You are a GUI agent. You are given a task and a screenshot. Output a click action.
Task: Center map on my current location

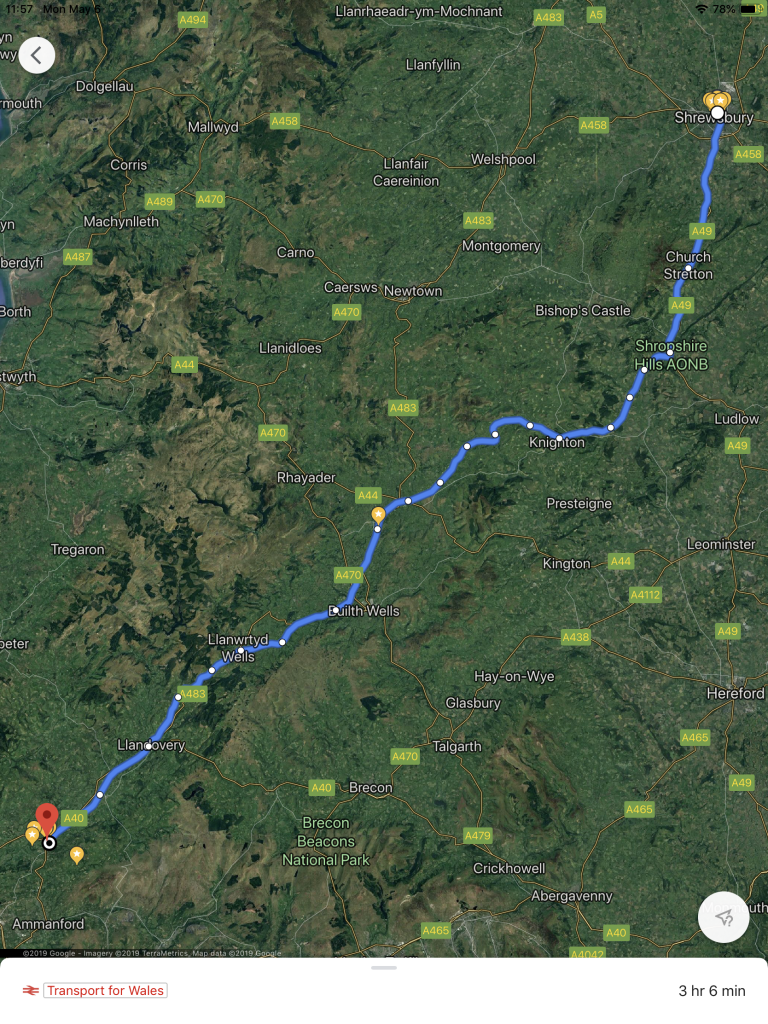pyautogui.click(x=724, y=917)
